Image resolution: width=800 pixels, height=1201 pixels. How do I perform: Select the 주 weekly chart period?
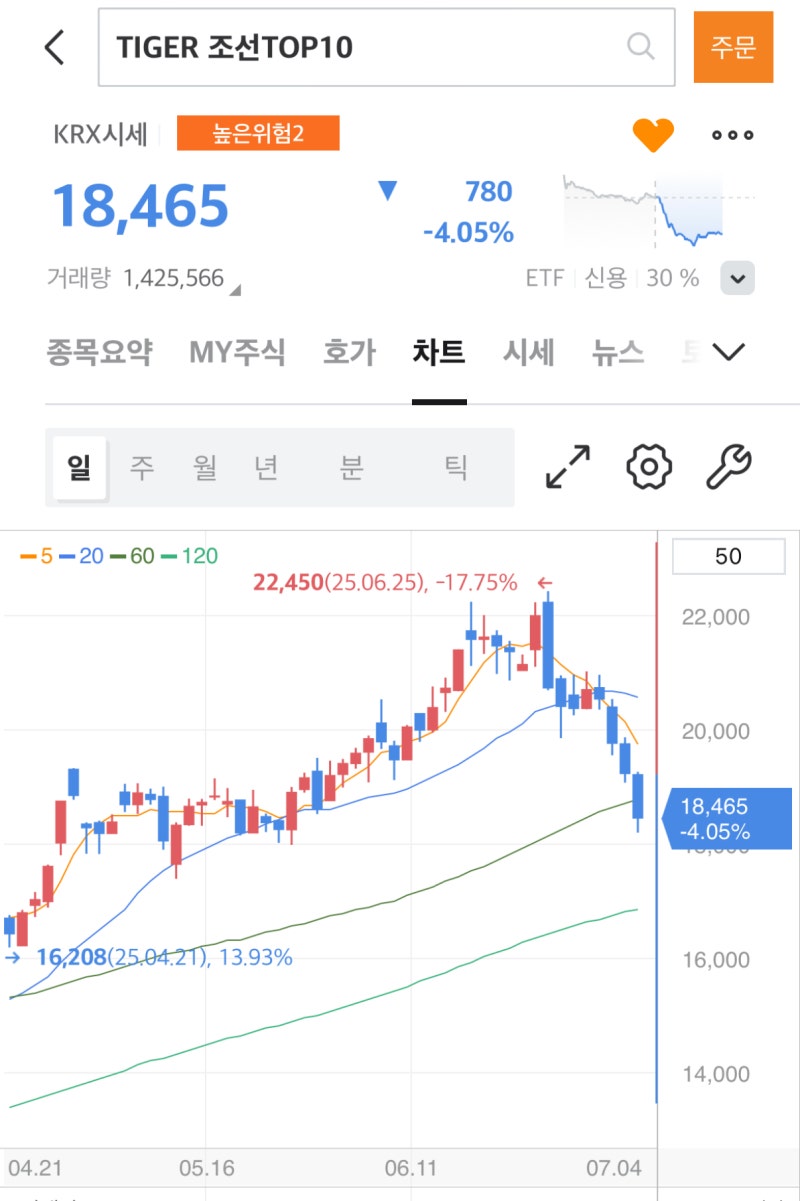(141, 466)
